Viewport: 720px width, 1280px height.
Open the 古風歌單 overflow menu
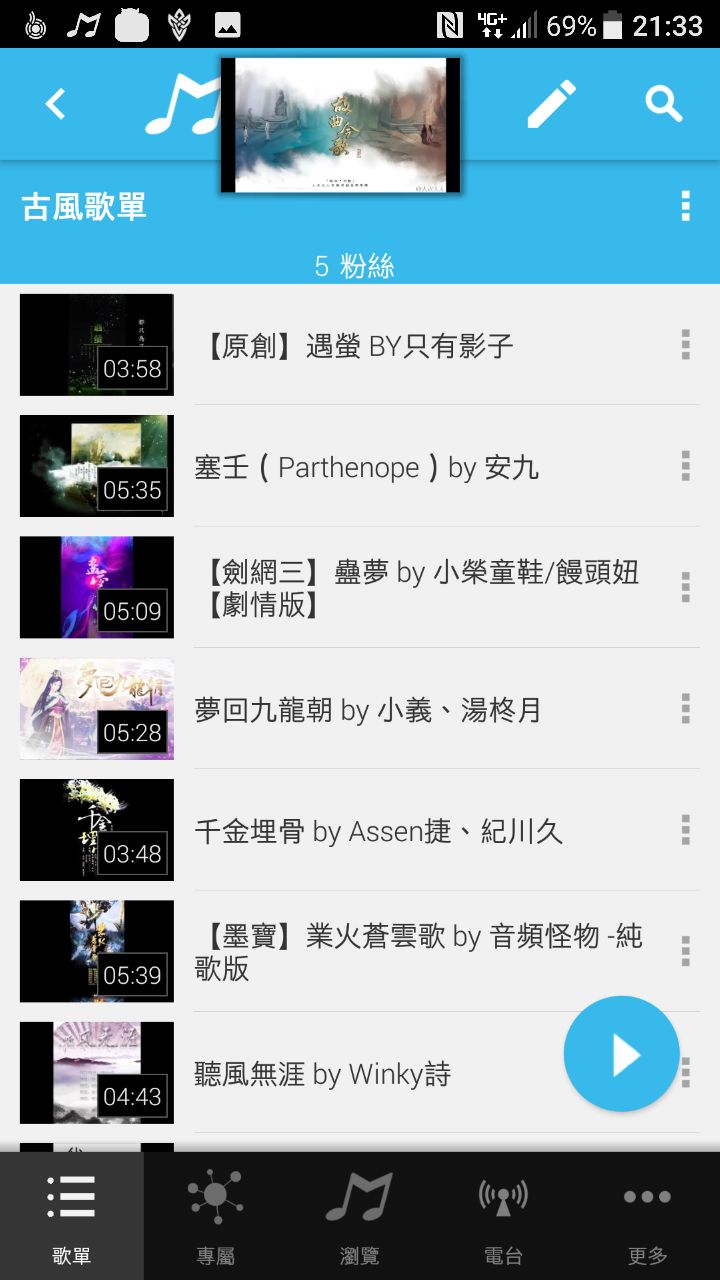685,206
